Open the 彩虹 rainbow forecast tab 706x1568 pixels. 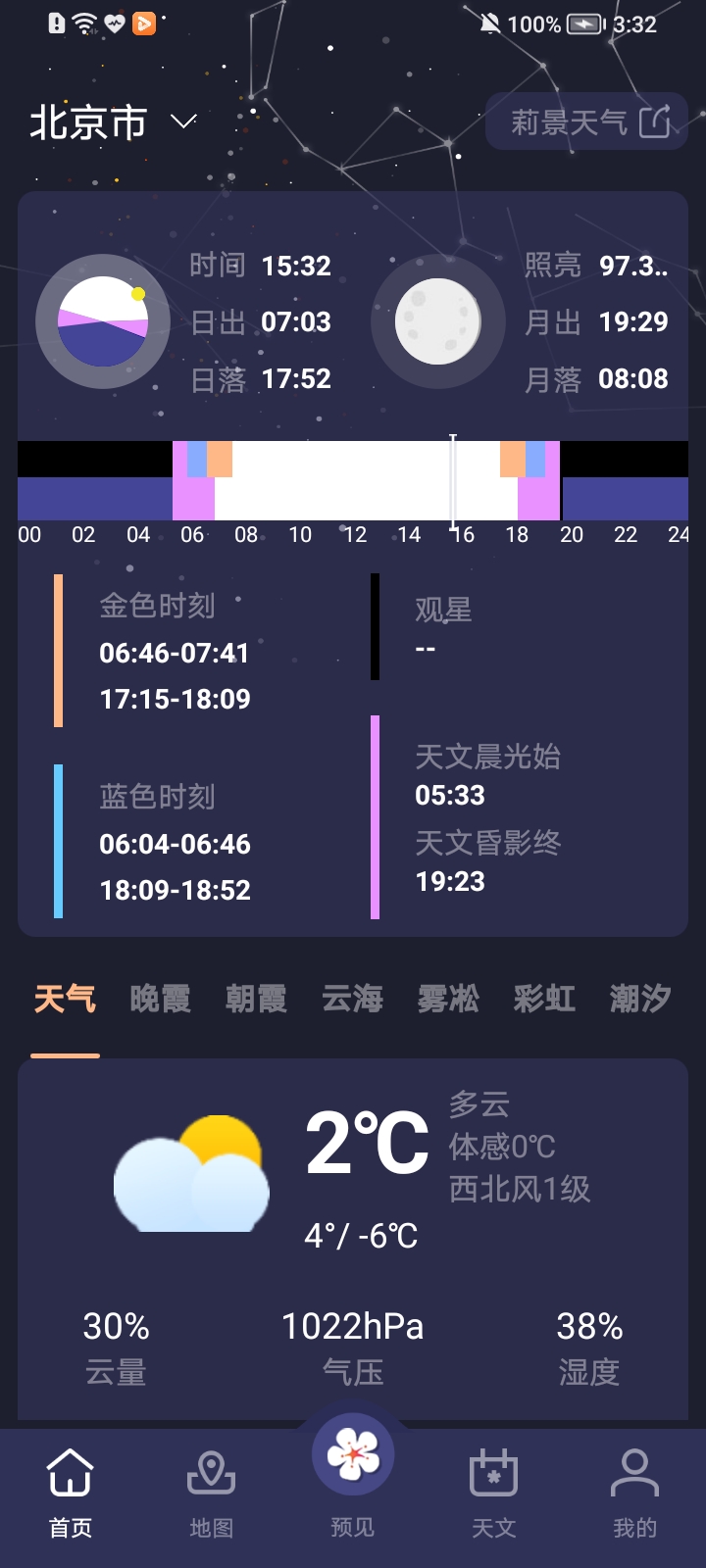tap(543, 999)
